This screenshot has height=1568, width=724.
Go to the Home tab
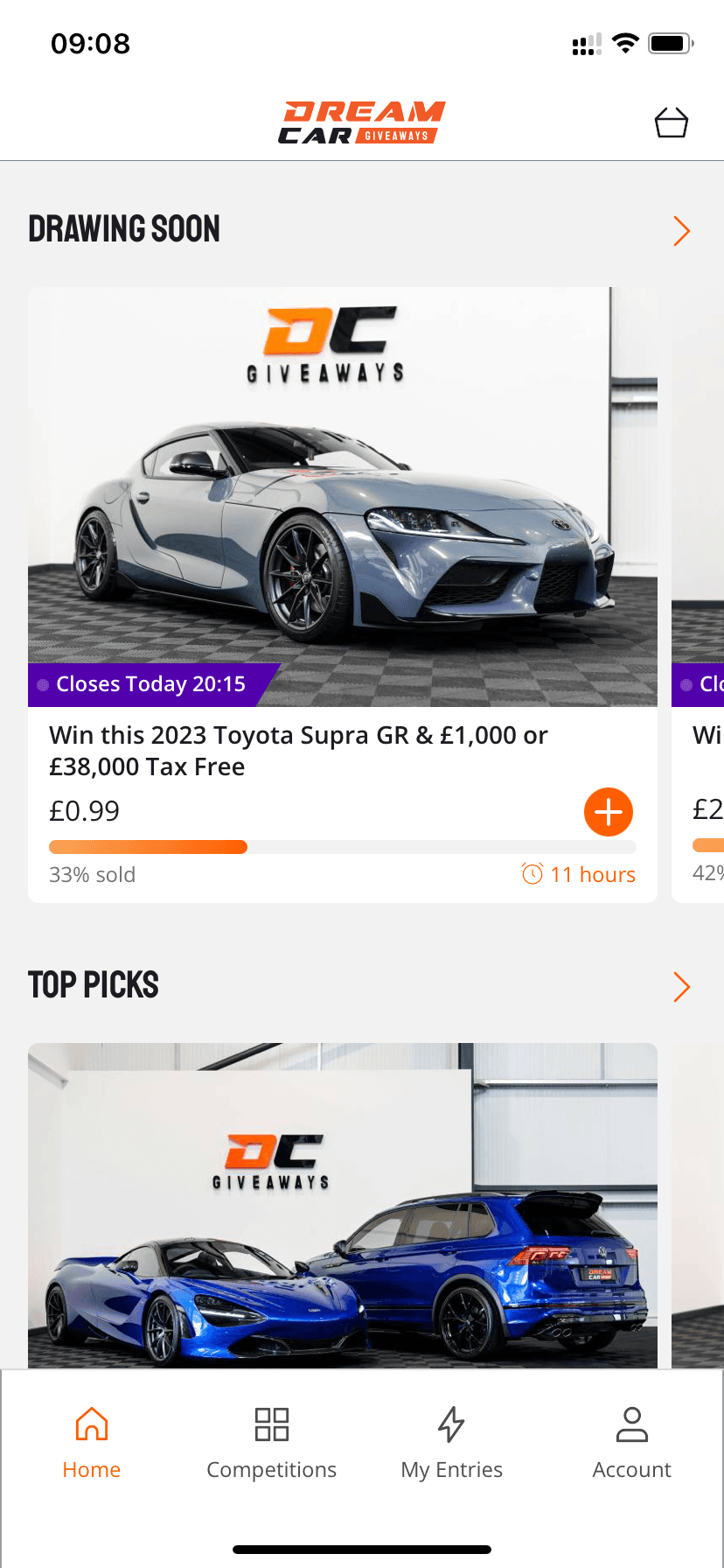click(92, 1442)
